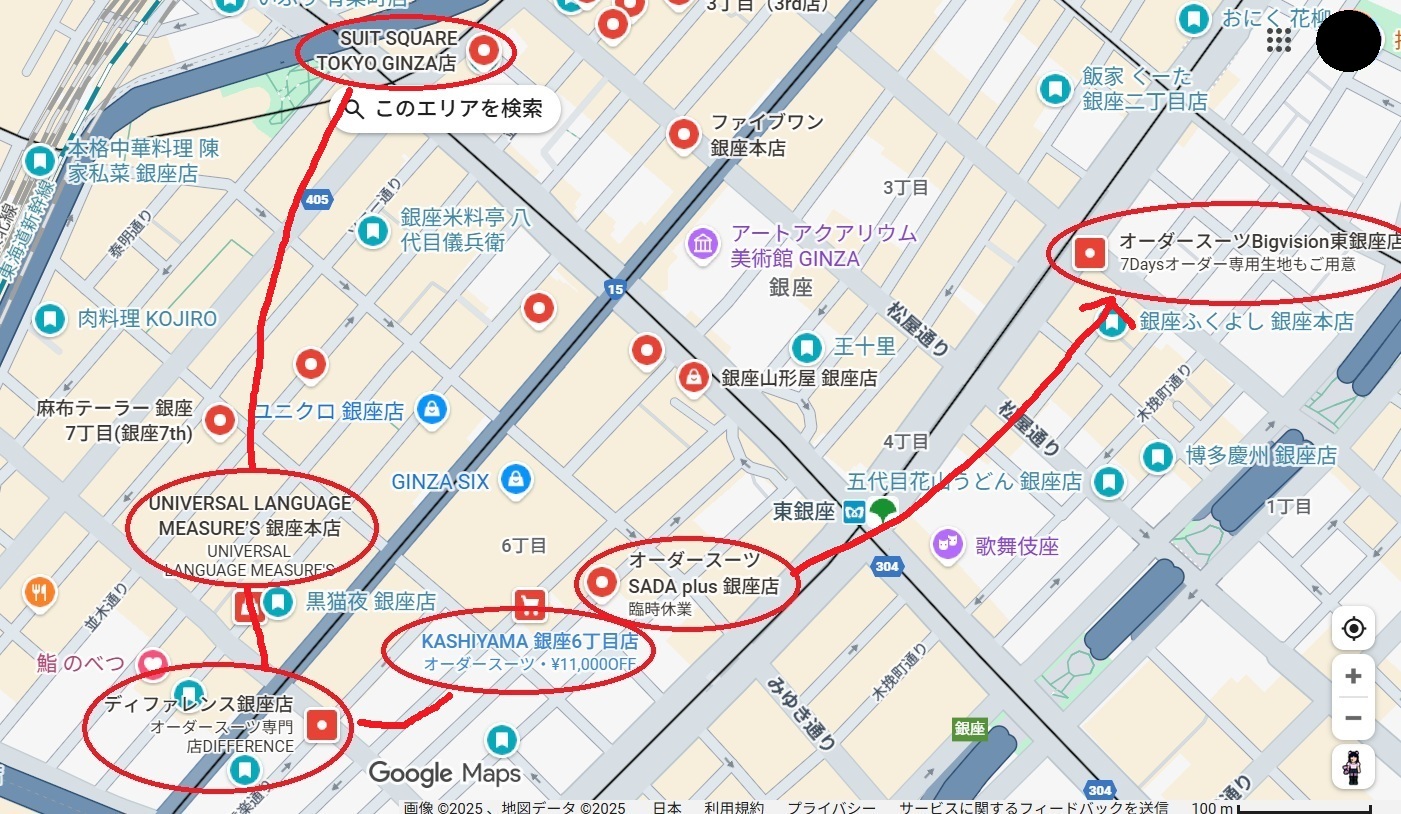Image resolution: width=1401 pixels, height=814 pixels.
Task: Select the KASHIYAMA 銀座6丁目店 marker
Action: pos(529,604)
